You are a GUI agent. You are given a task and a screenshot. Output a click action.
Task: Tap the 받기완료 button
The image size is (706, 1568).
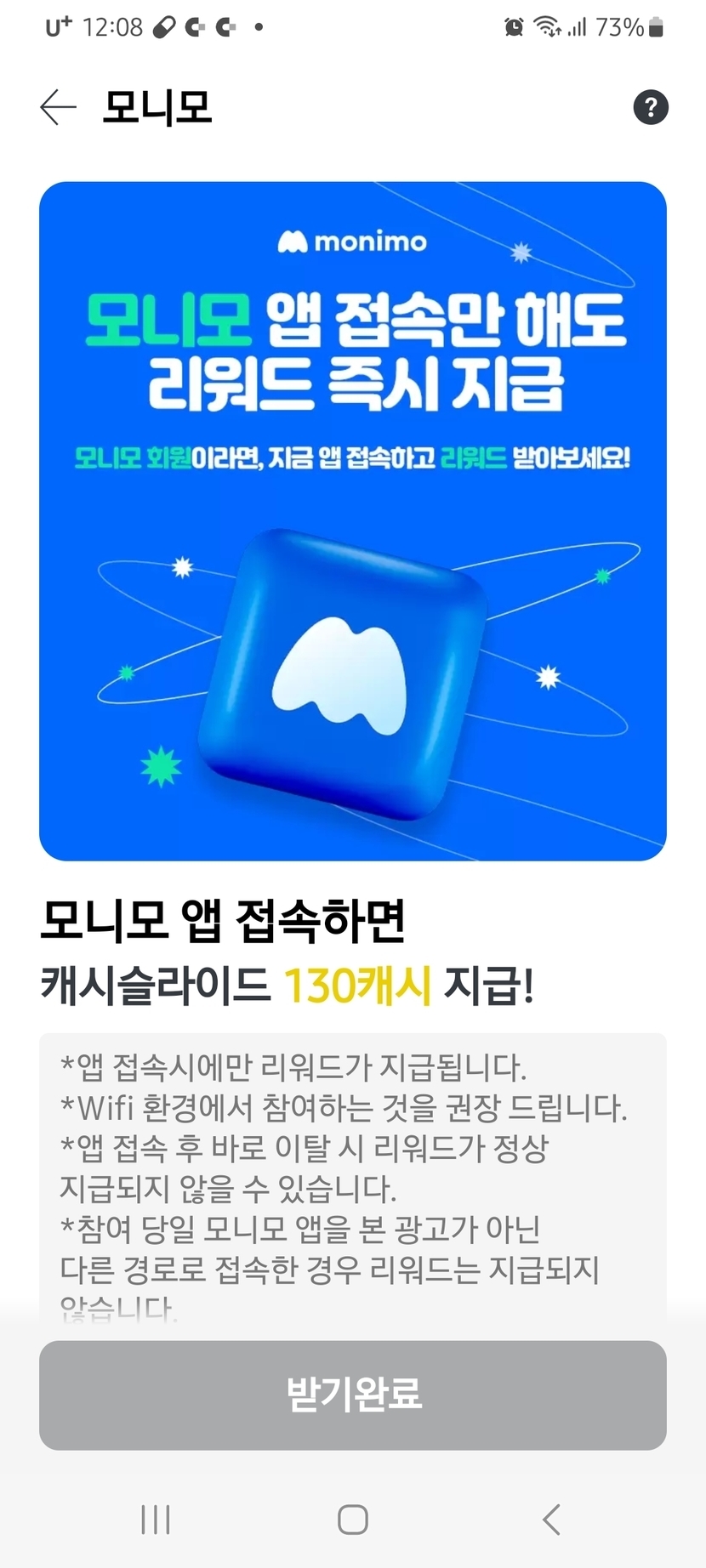point(352,1395)
